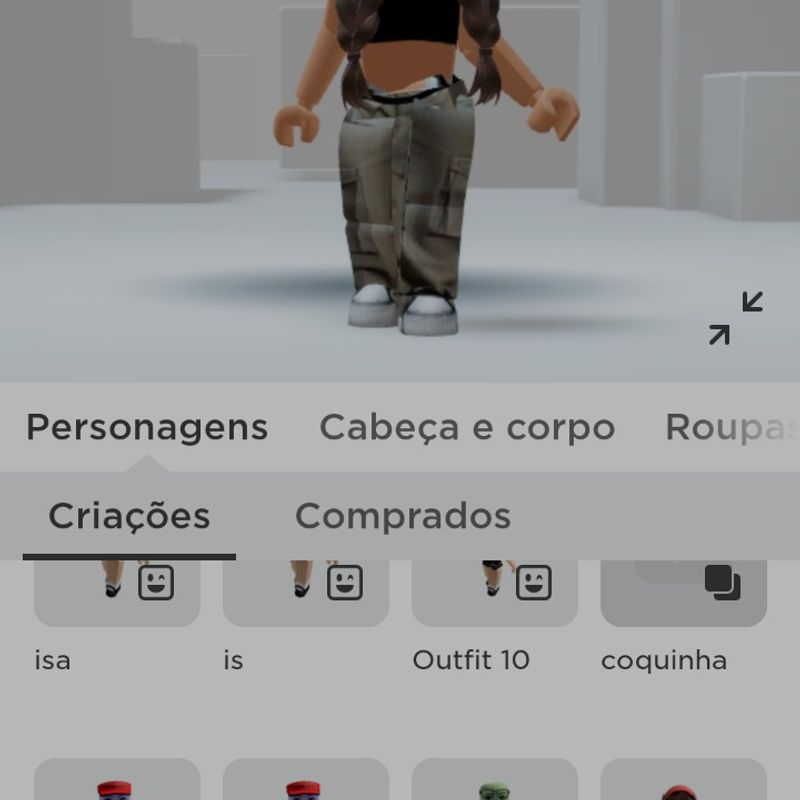Viewport: 800px width, 800px height.
Task: Switch to the Personagens tab
Action: [147, 428]
